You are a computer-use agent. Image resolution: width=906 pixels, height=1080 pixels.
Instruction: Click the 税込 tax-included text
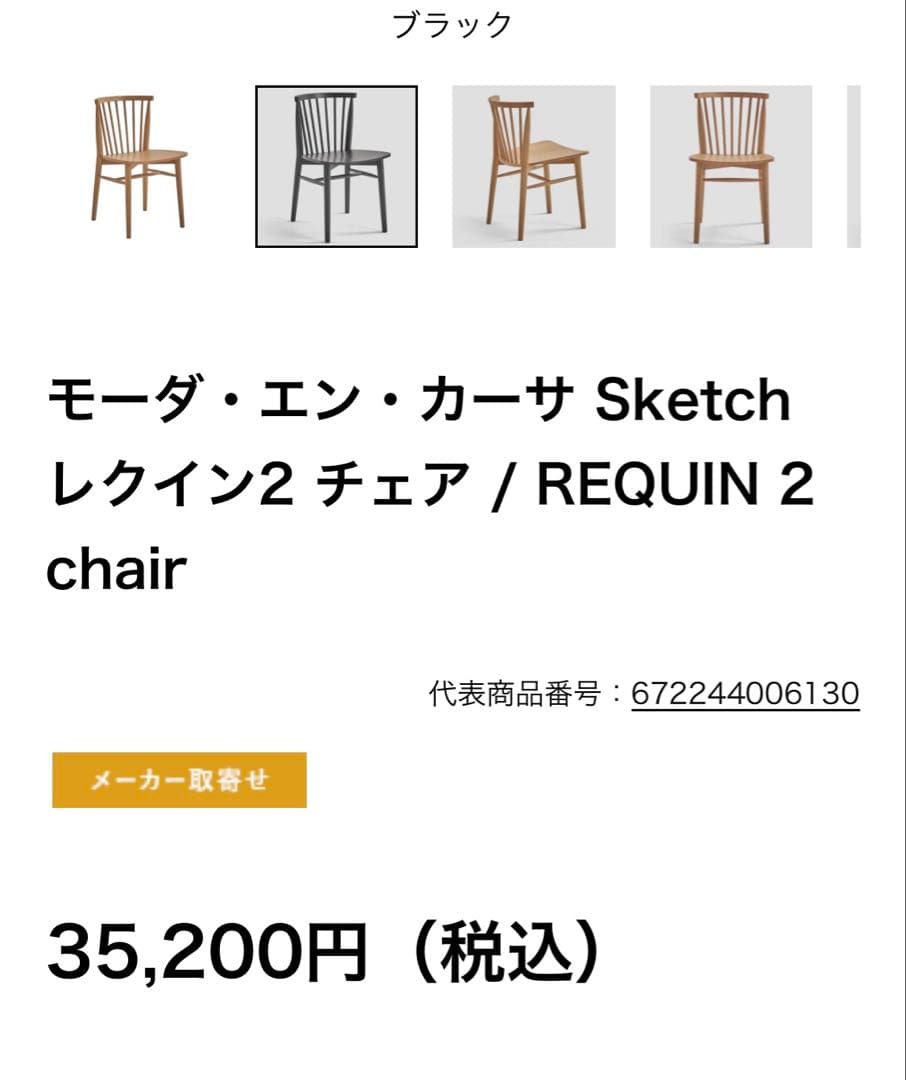[510, 950]
